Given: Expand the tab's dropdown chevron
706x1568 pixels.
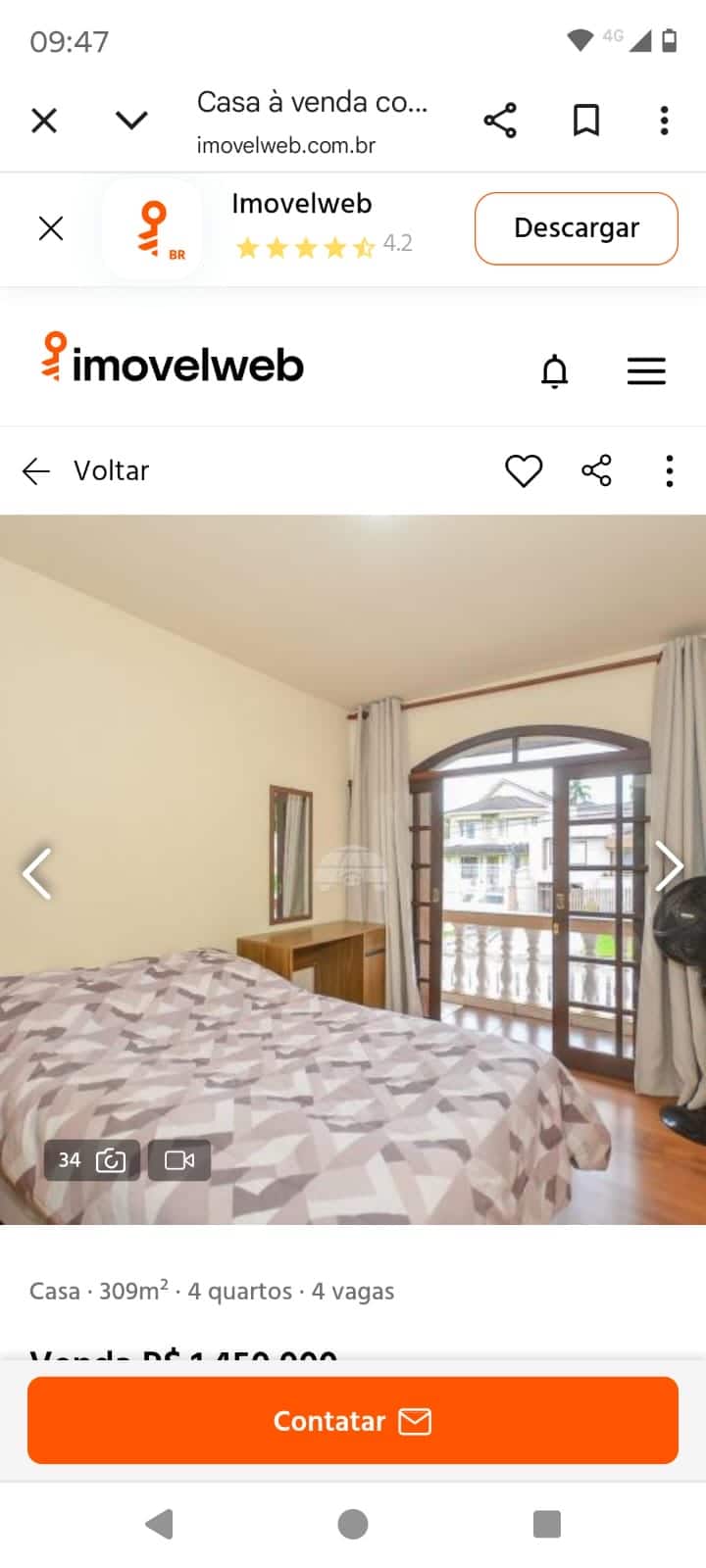Looking at the screenshot, I should [131, 121].
